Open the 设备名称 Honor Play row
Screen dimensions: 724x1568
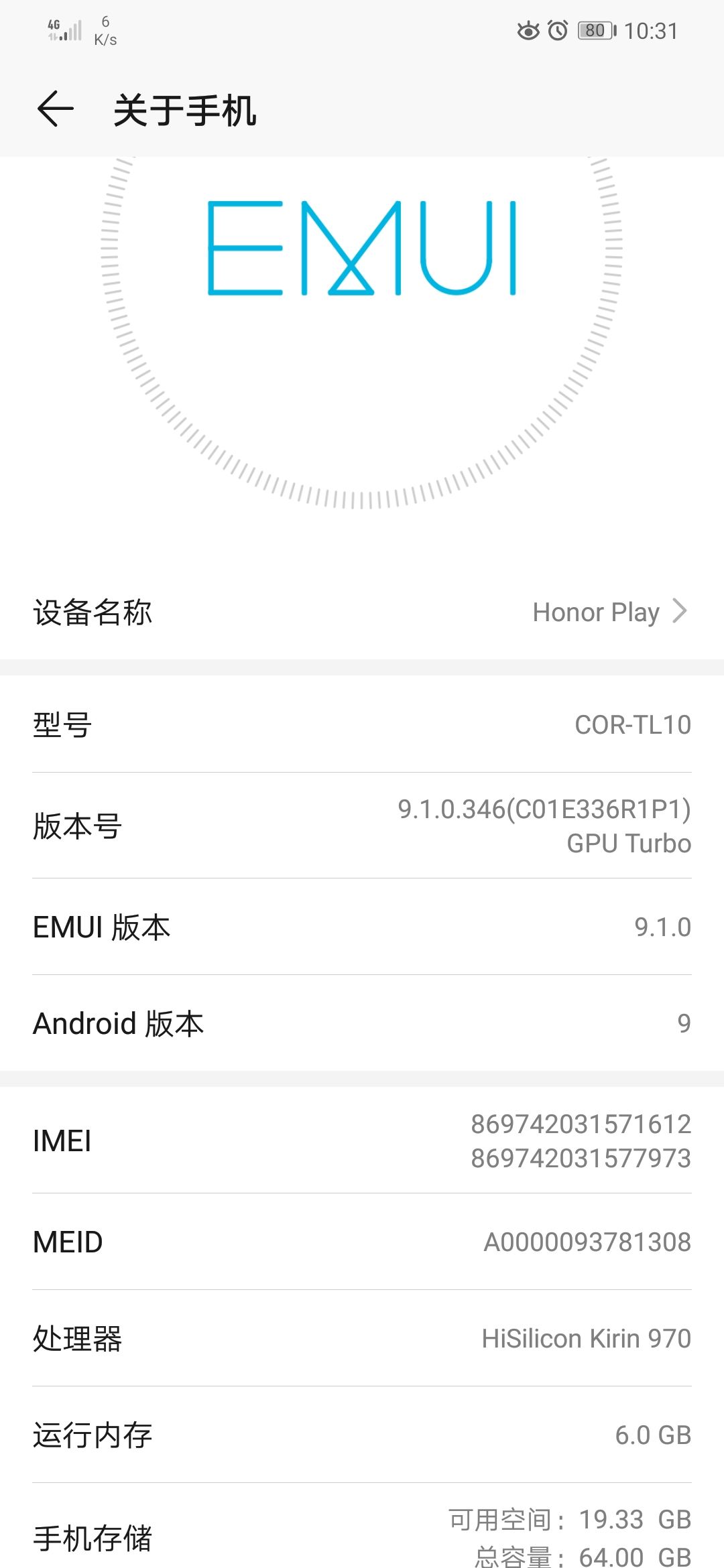click(x=362, y=612)
